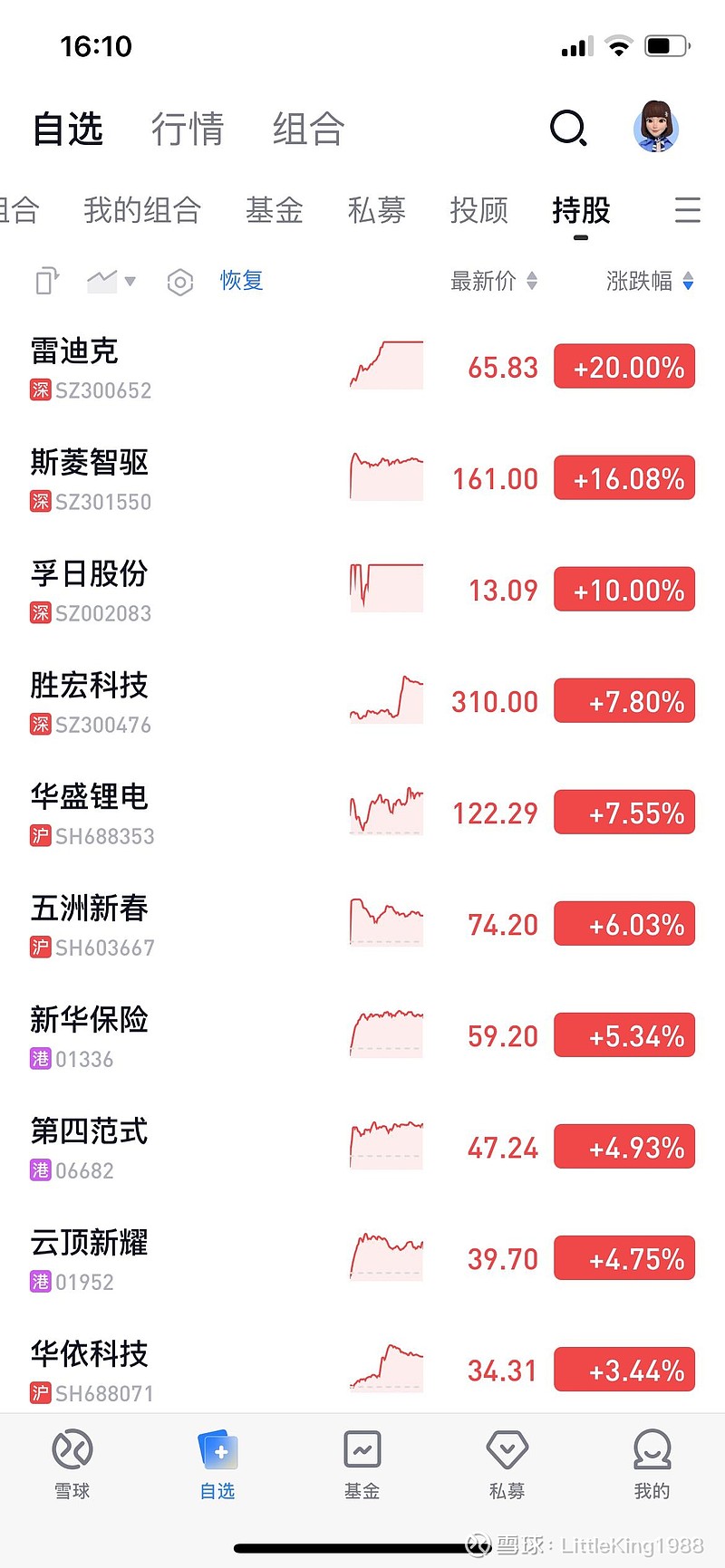Expand the chart style dropdown

pos(111,282)
